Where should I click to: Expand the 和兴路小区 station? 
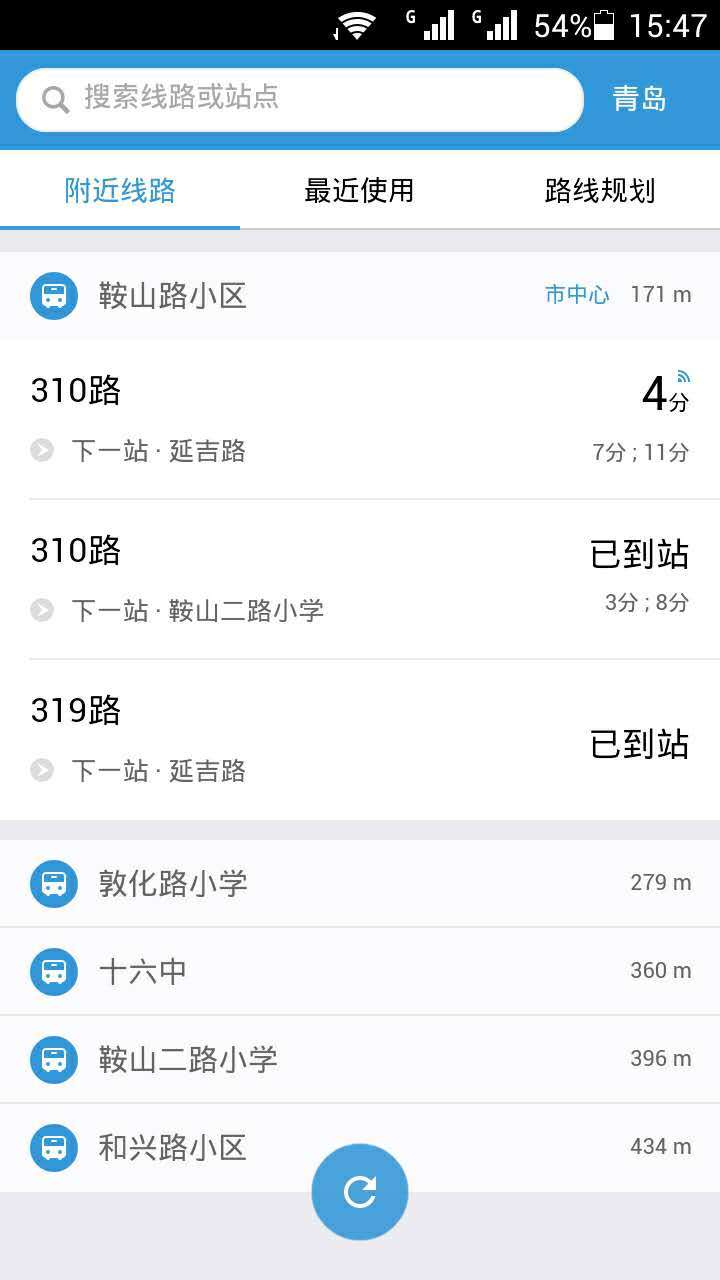pyautogui.click(x=200, y=1147)
